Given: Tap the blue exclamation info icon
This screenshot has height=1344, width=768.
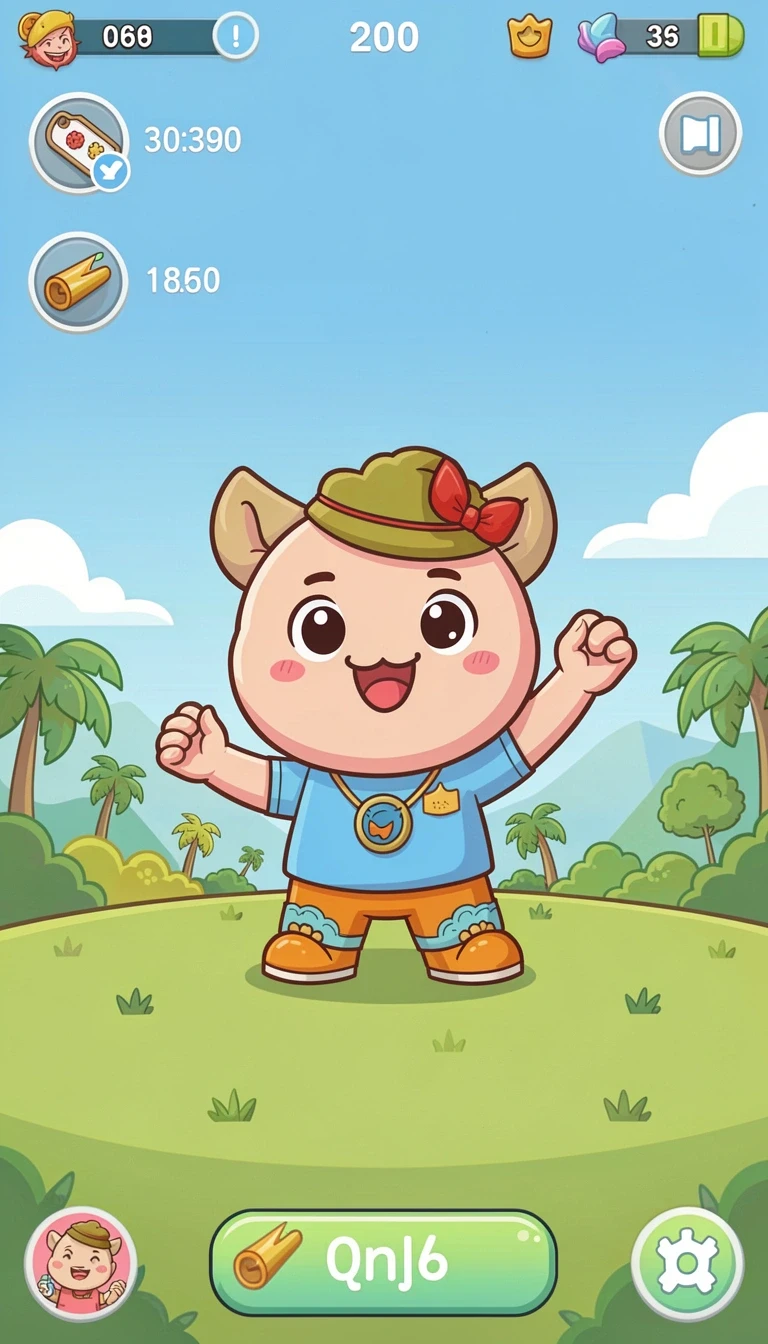Looking at the screenshot, I should click(236, 37).
